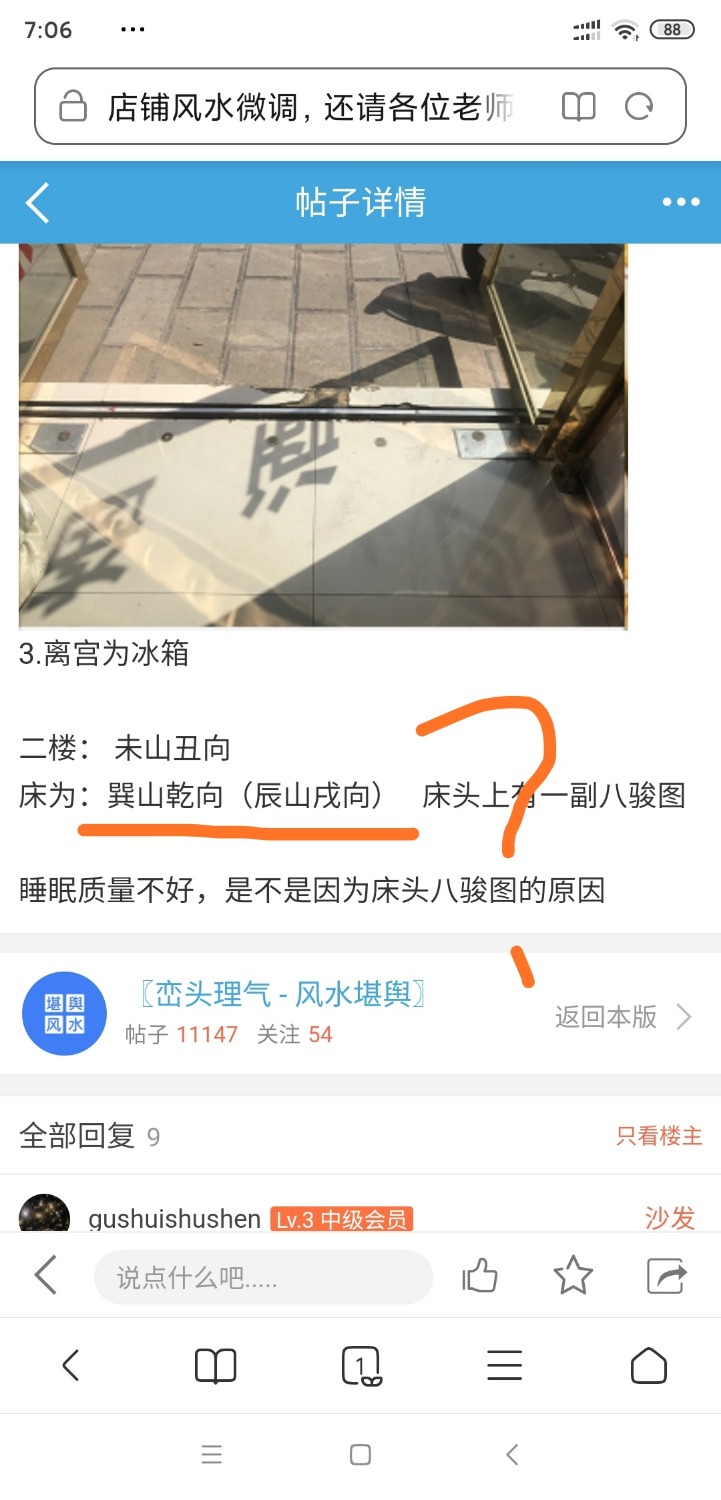The image size is (721, 1500).
Task: Tap the system recent apps button
Action: [x=211, y=1455]
